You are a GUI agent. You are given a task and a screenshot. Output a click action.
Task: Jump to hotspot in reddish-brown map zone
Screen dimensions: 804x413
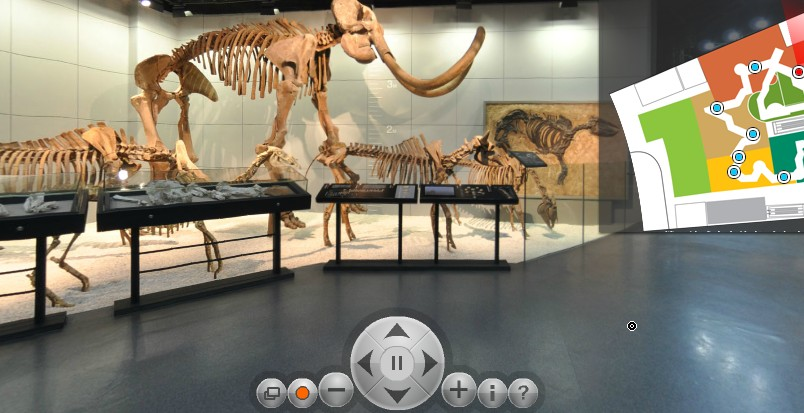(x=755, y=66)
